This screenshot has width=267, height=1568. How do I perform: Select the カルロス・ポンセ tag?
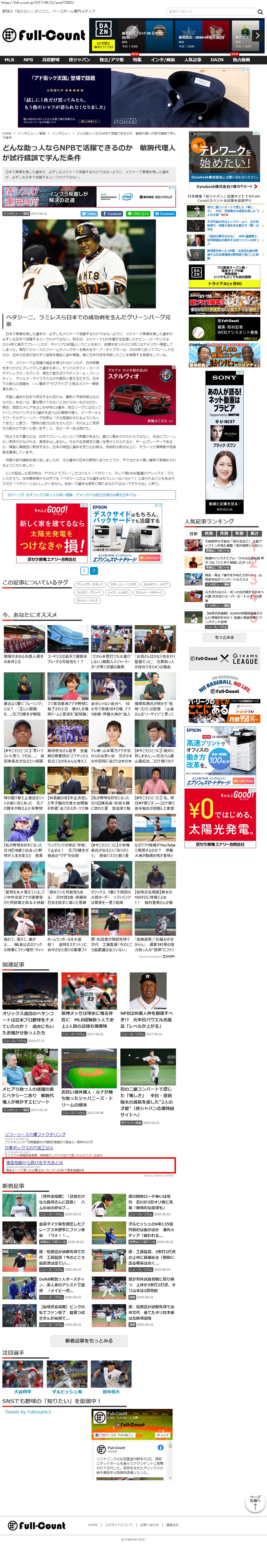(89, 592)
